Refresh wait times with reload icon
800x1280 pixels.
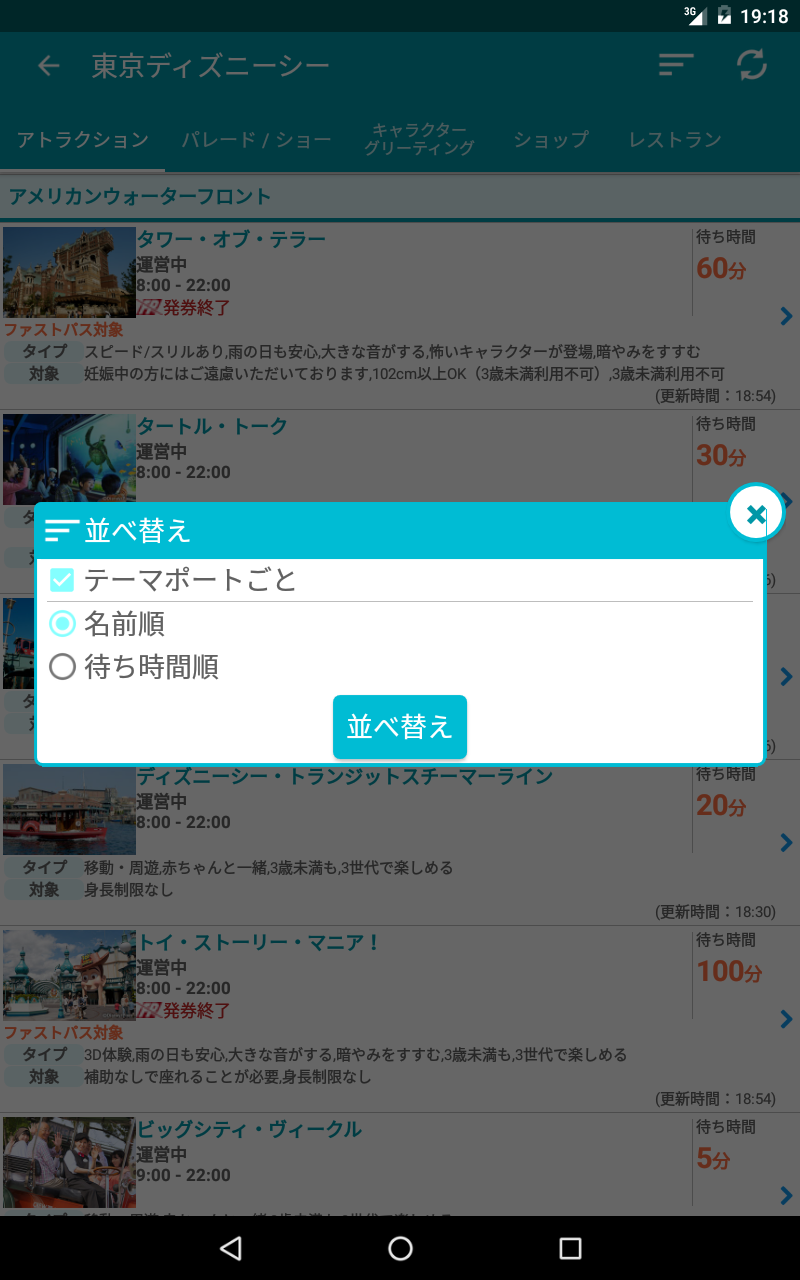click(x=752, y=65)
